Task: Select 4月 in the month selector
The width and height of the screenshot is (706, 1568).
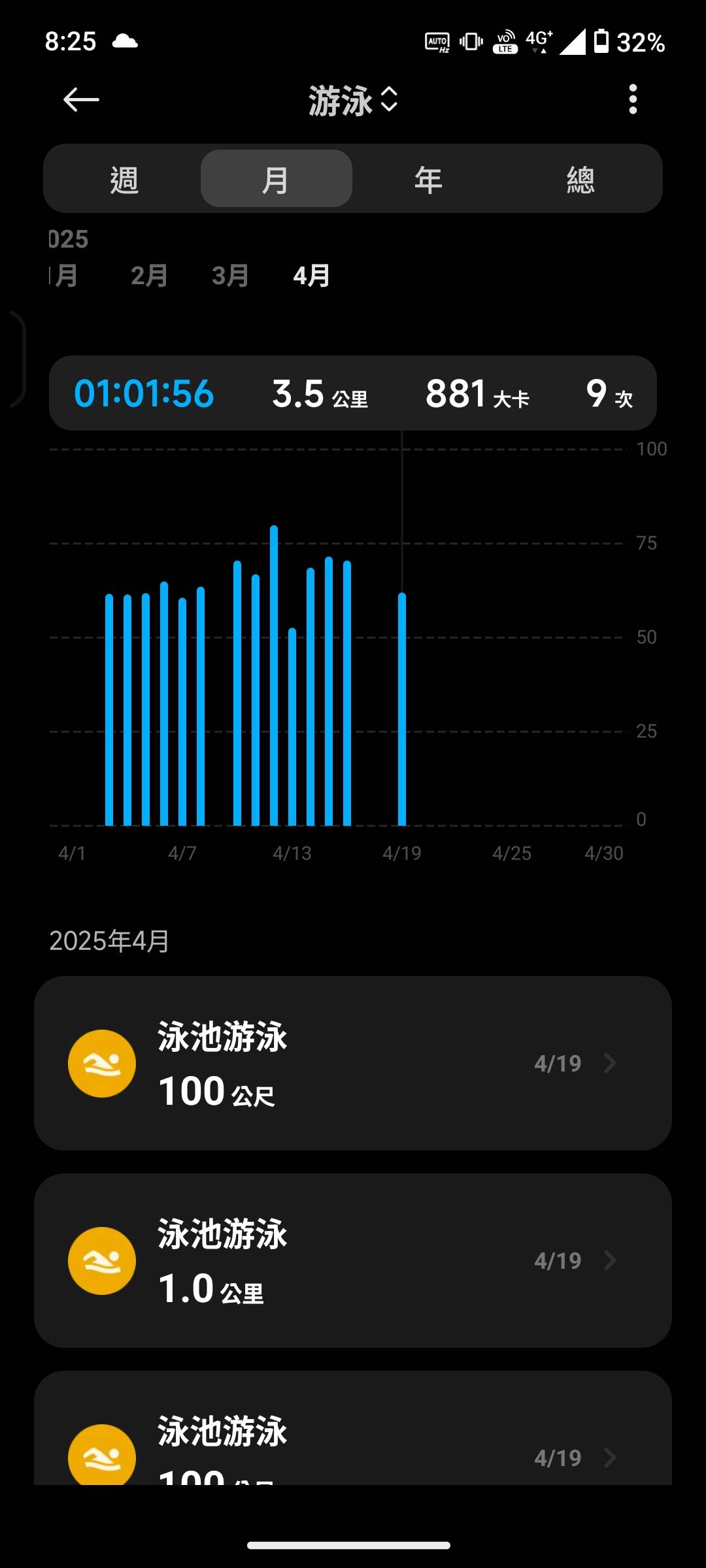Action: click(x=312, y=276)
